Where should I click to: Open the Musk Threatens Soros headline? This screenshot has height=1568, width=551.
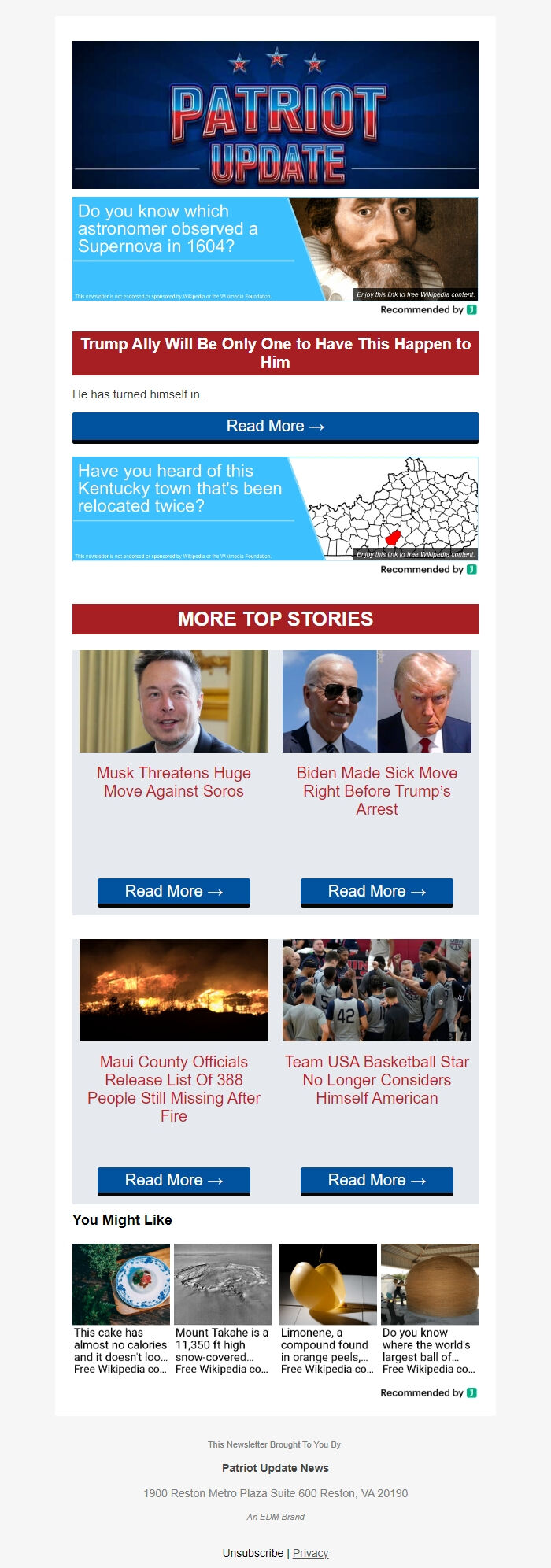[x=174, y=782]
